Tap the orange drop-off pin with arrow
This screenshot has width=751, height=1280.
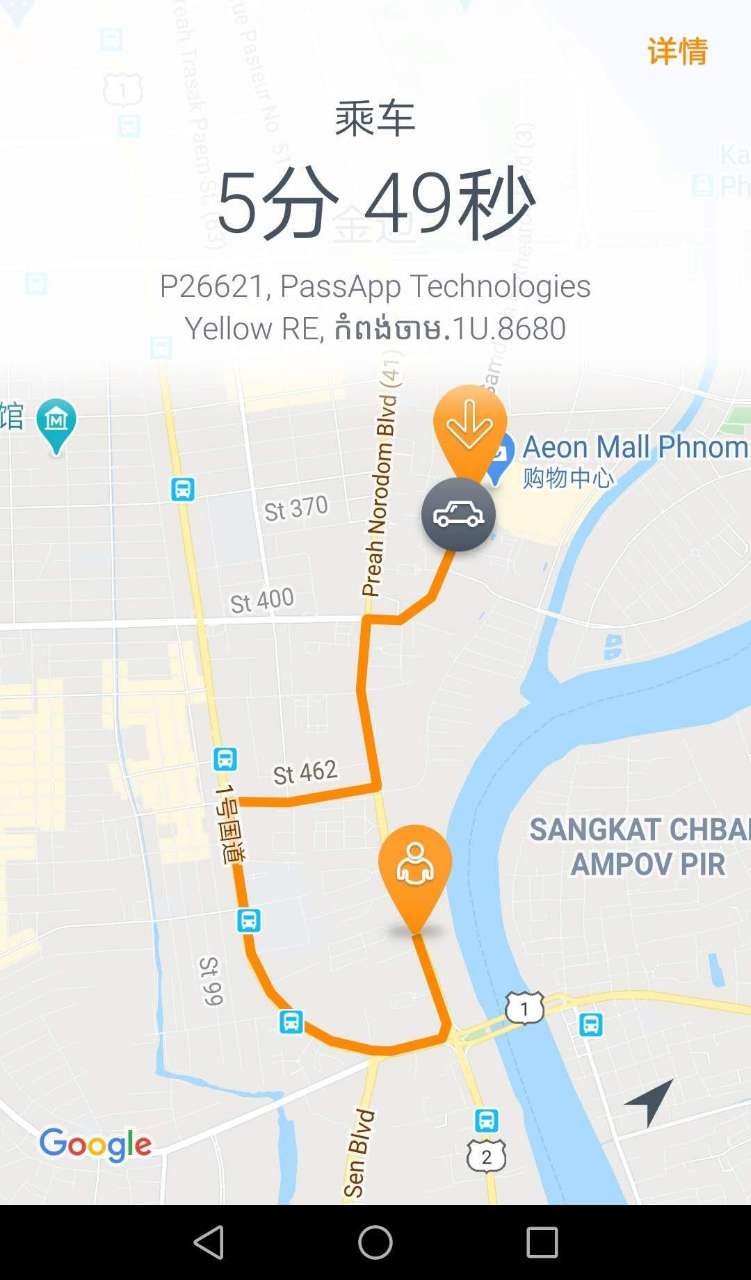click(x=470, y=427)
